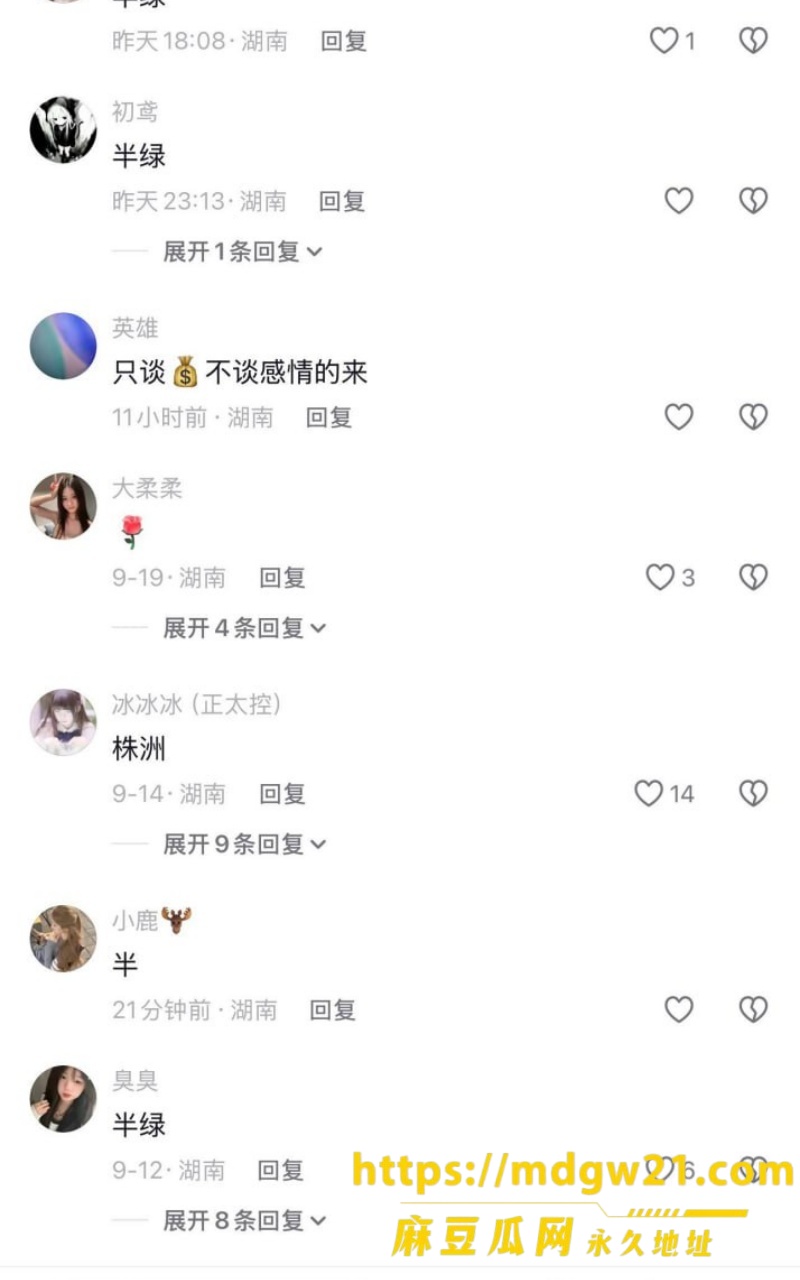The image size is (800, 1280).
Task: Open 大柔柔's profile avatar
Action: [x=63, y=506]
